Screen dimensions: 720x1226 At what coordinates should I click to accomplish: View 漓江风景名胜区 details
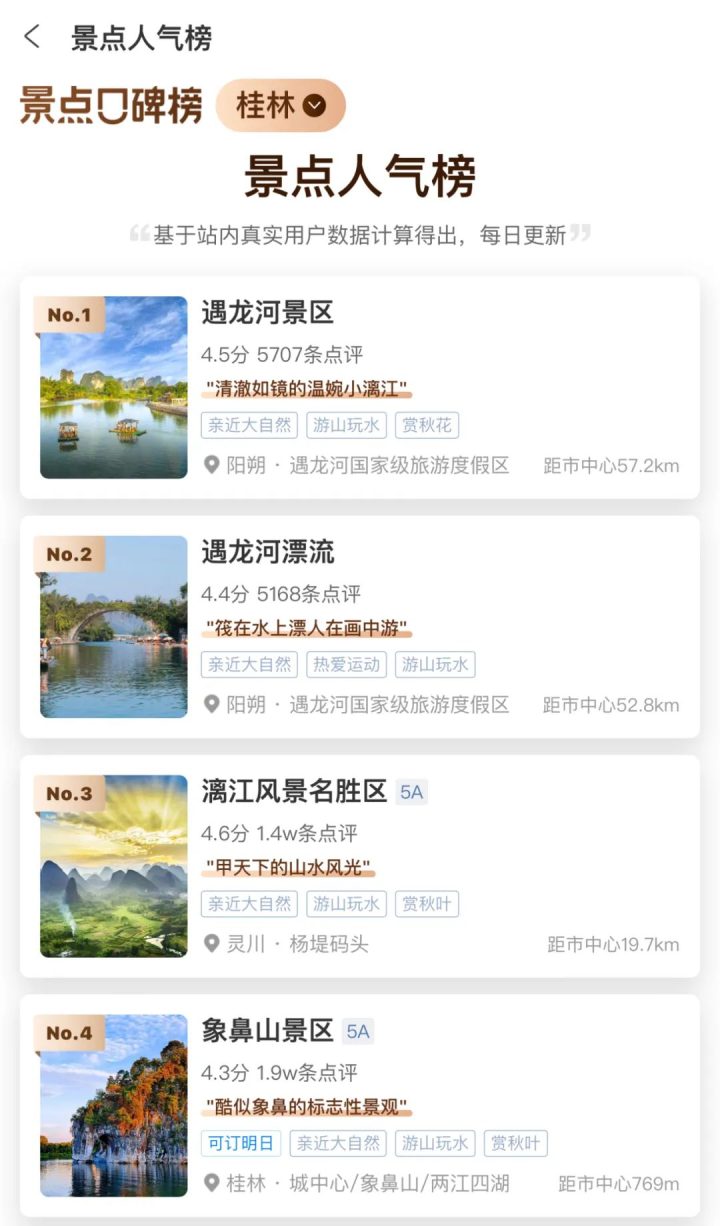click(359, 865)
